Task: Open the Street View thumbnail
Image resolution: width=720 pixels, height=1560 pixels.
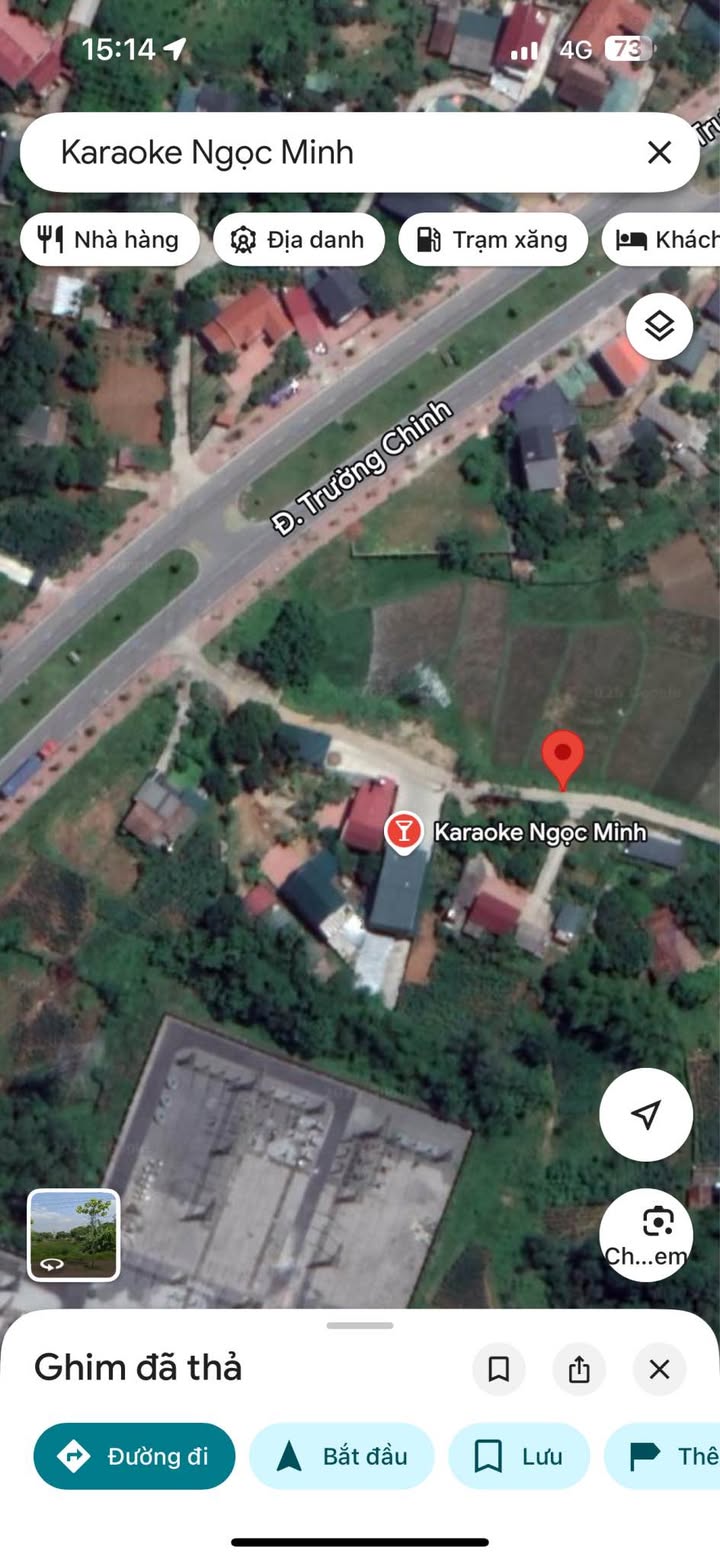Action: coord(74,1235)
